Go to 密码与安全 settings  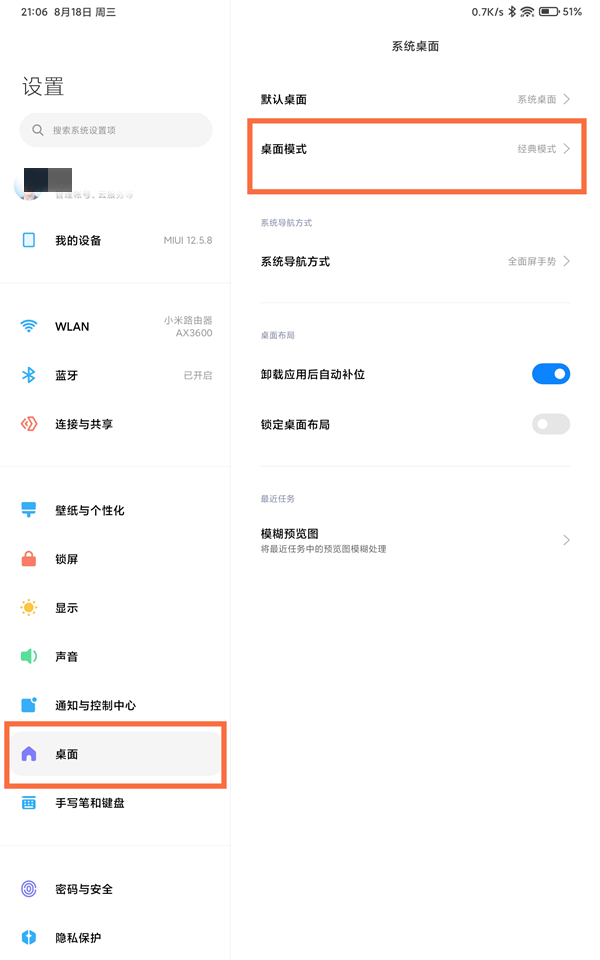[x=115, y=889]
